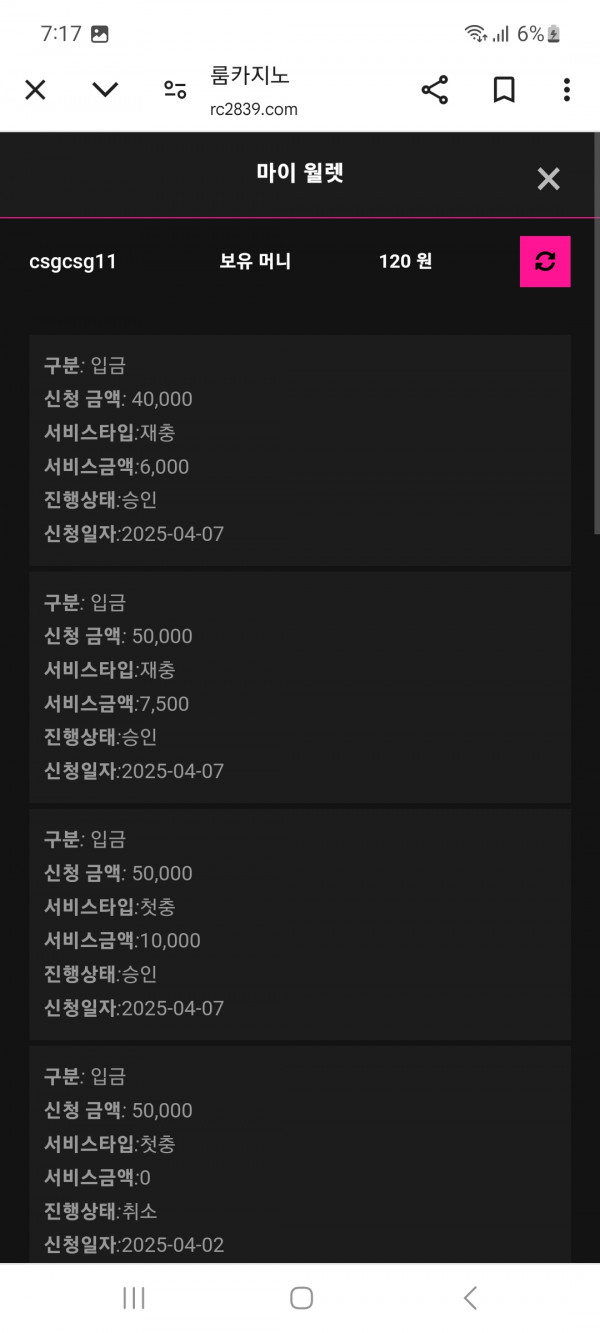Viewport: 600px width, 1333px height.
Task: Refresh the 보유 머니 balance
Action: [545, 262]
